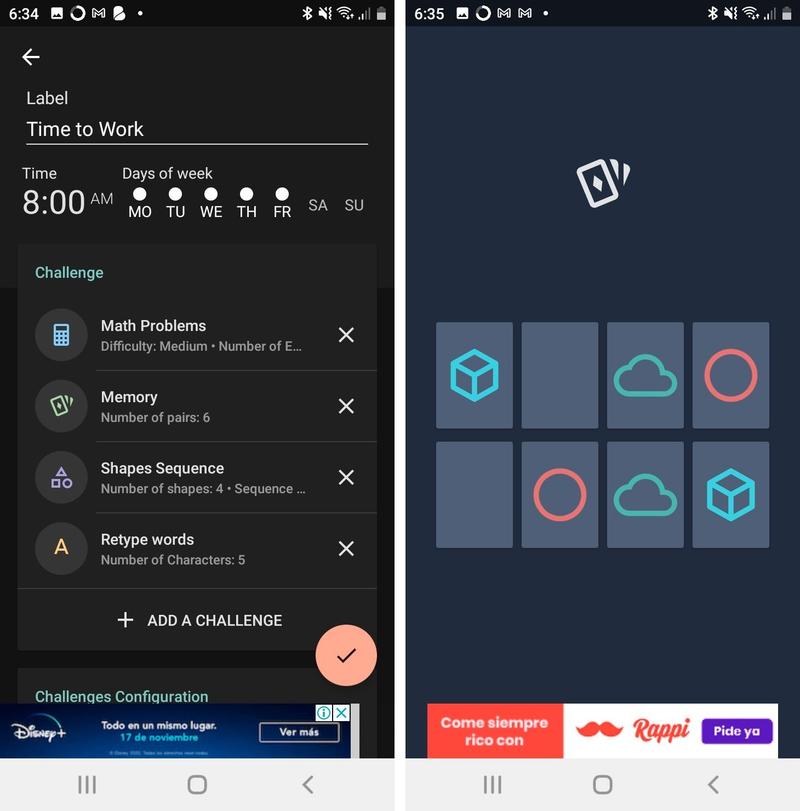This screenshot has height=811, width=800.
Task: Go back using the top arrow
Action: (31, 57)
